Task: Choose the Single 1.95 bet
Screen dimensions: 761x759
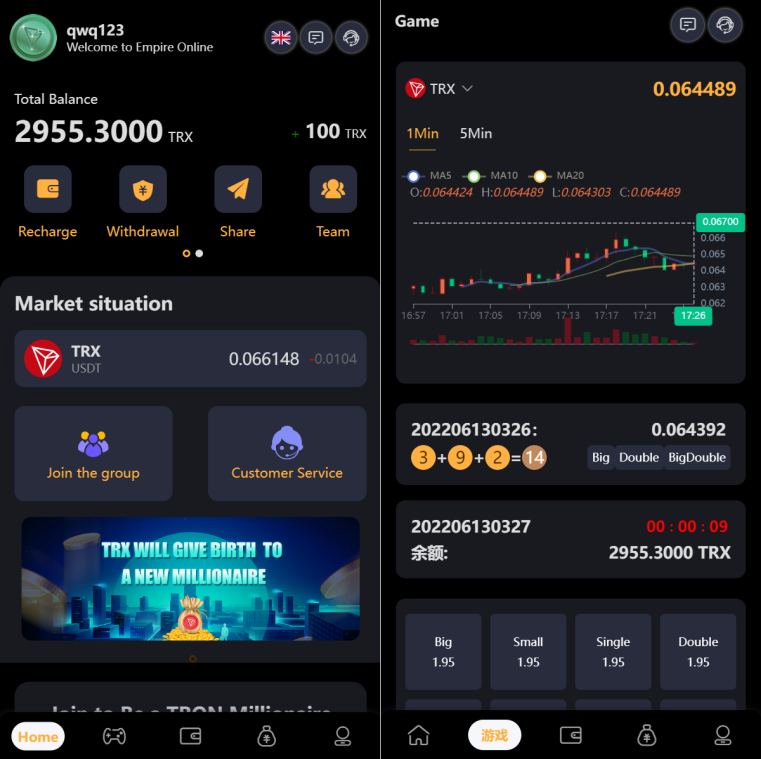Action: click(x=613, y=652)
